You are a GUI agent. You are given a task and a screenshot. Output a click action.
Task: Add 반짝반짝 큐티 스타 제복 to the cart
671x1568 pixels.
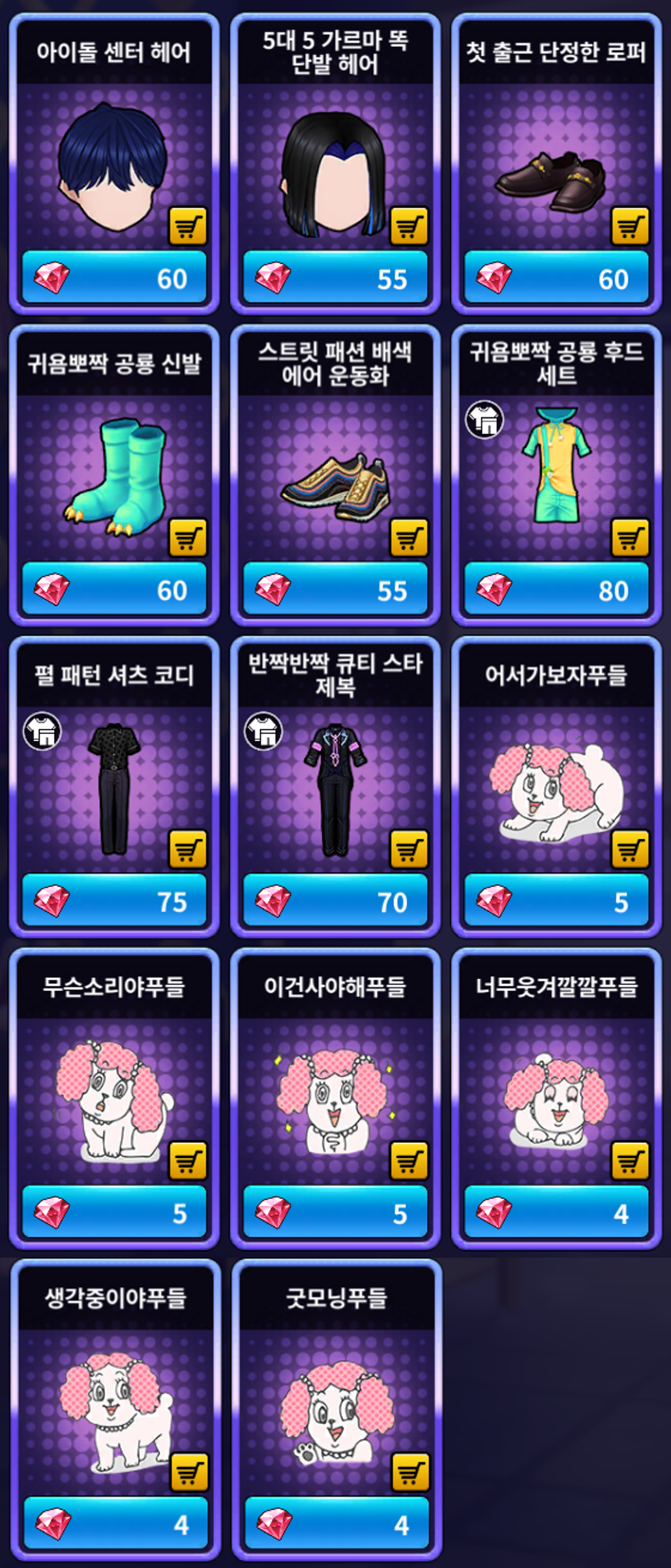409,850
